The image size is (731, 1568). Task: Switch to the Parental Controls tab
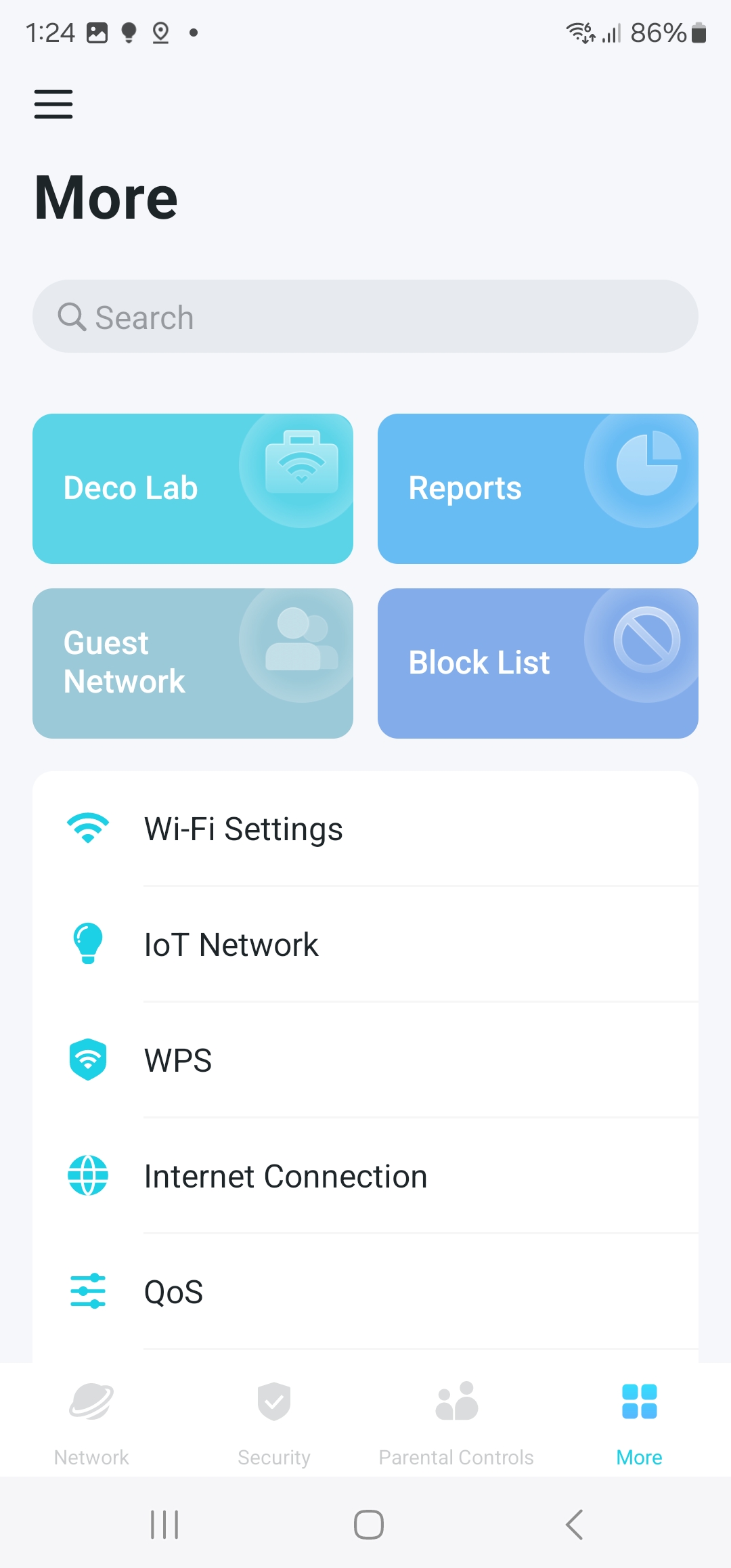click(457, 1419)
